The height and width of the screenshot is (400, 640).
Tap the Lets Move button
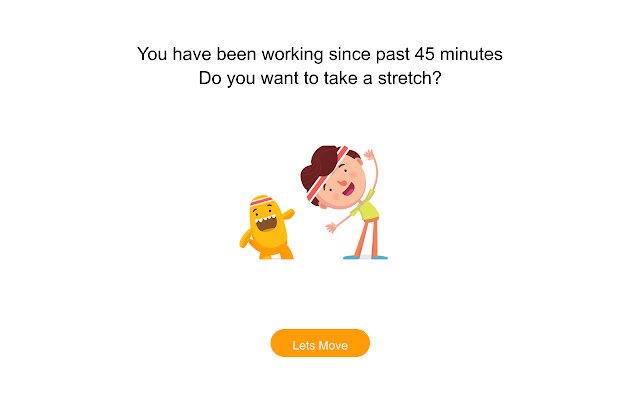click(x=320, y=344)
